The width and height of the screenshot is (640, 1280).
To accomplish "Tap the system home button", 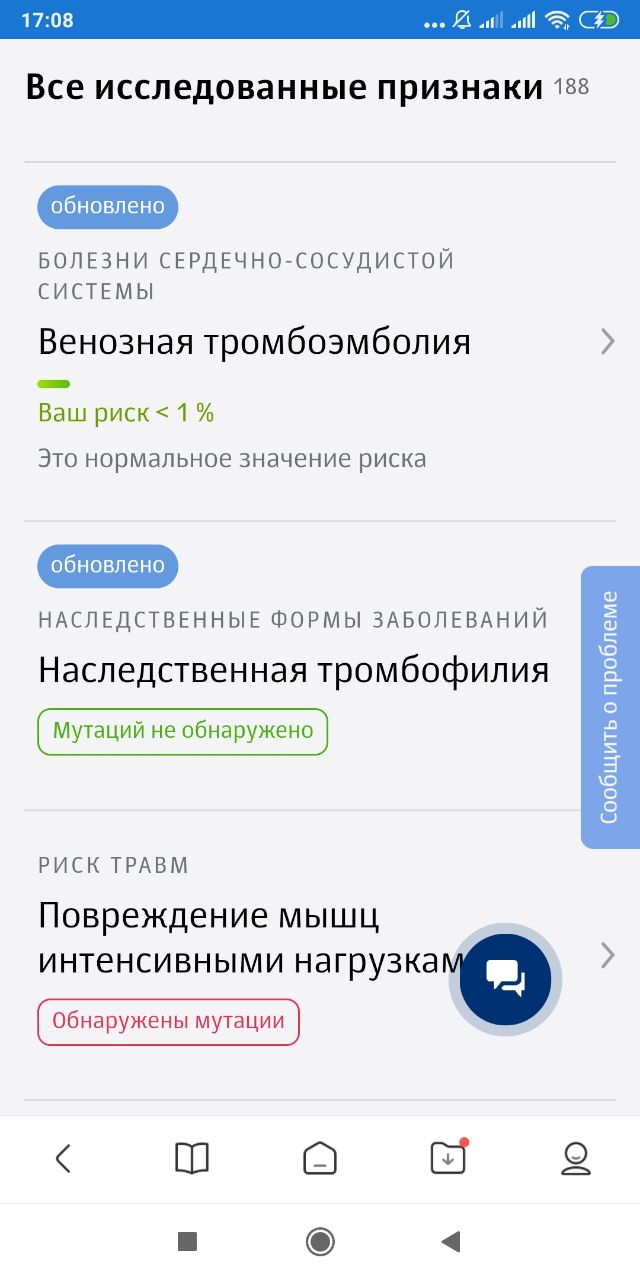I will tap(320, 1242).
